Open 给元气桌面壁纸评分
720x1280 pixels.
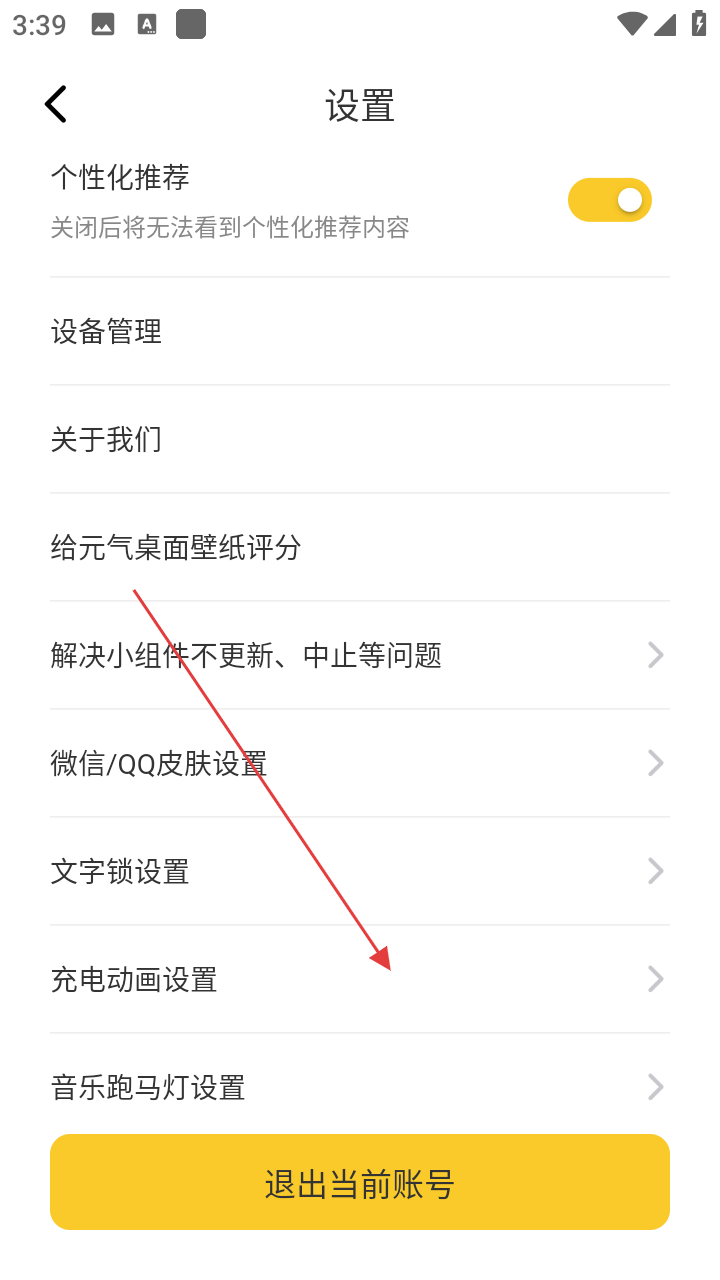click(359, 548)
